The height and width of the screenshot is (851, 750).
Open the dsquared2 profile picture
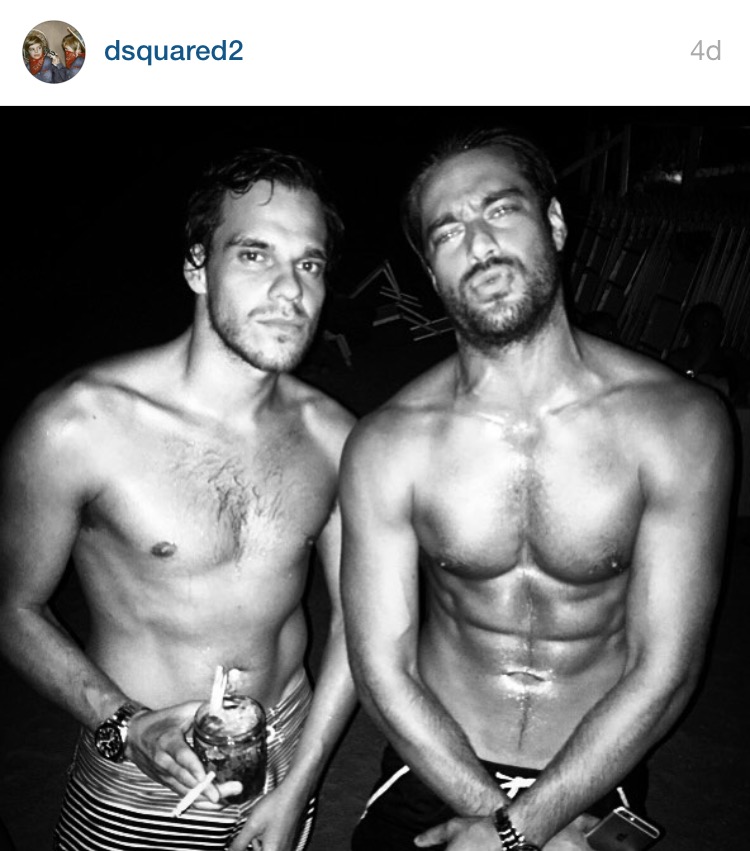click(53, 51)
